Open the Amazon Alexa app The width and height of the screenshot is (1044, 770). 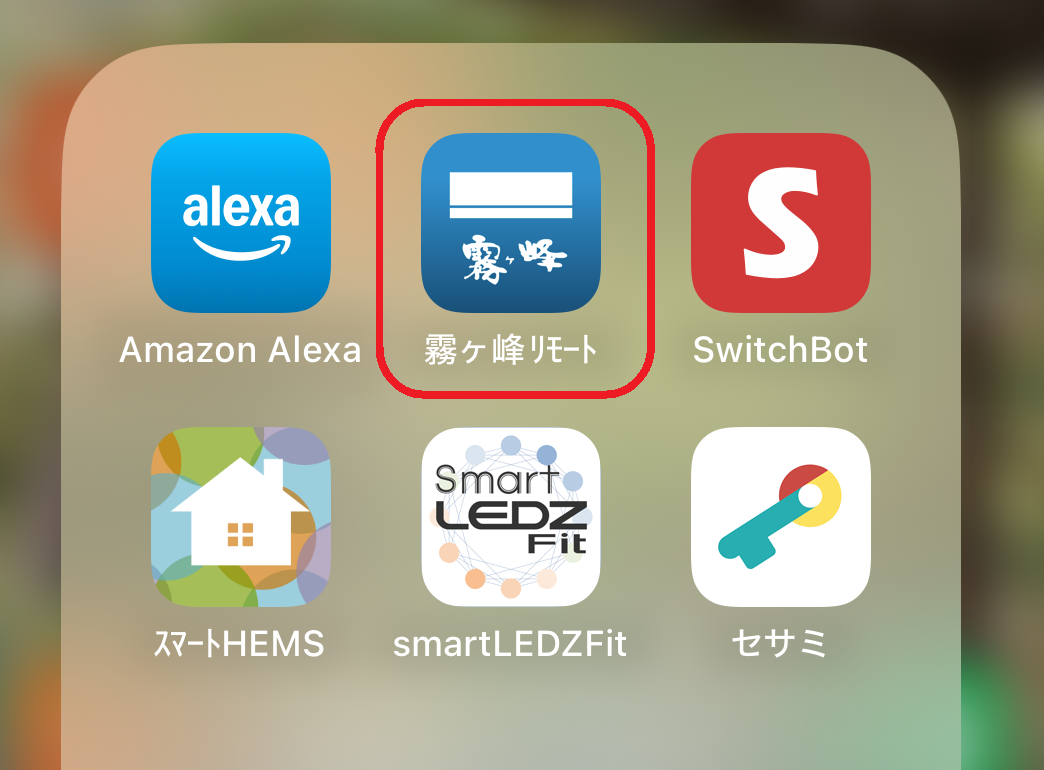pyautogui.click(x=240, y=223)
